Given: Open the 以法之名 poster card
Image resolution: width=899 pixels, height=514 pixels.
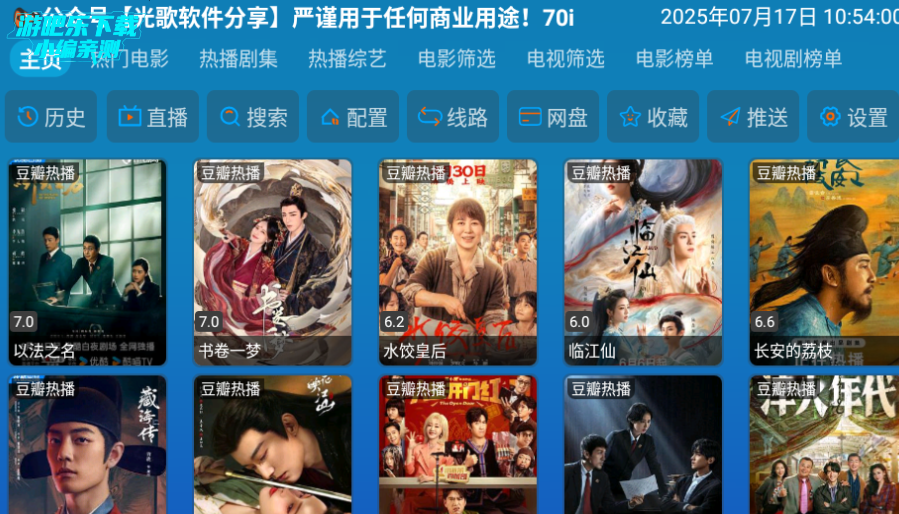Looking at the screenshot, I should coord(87,262).
